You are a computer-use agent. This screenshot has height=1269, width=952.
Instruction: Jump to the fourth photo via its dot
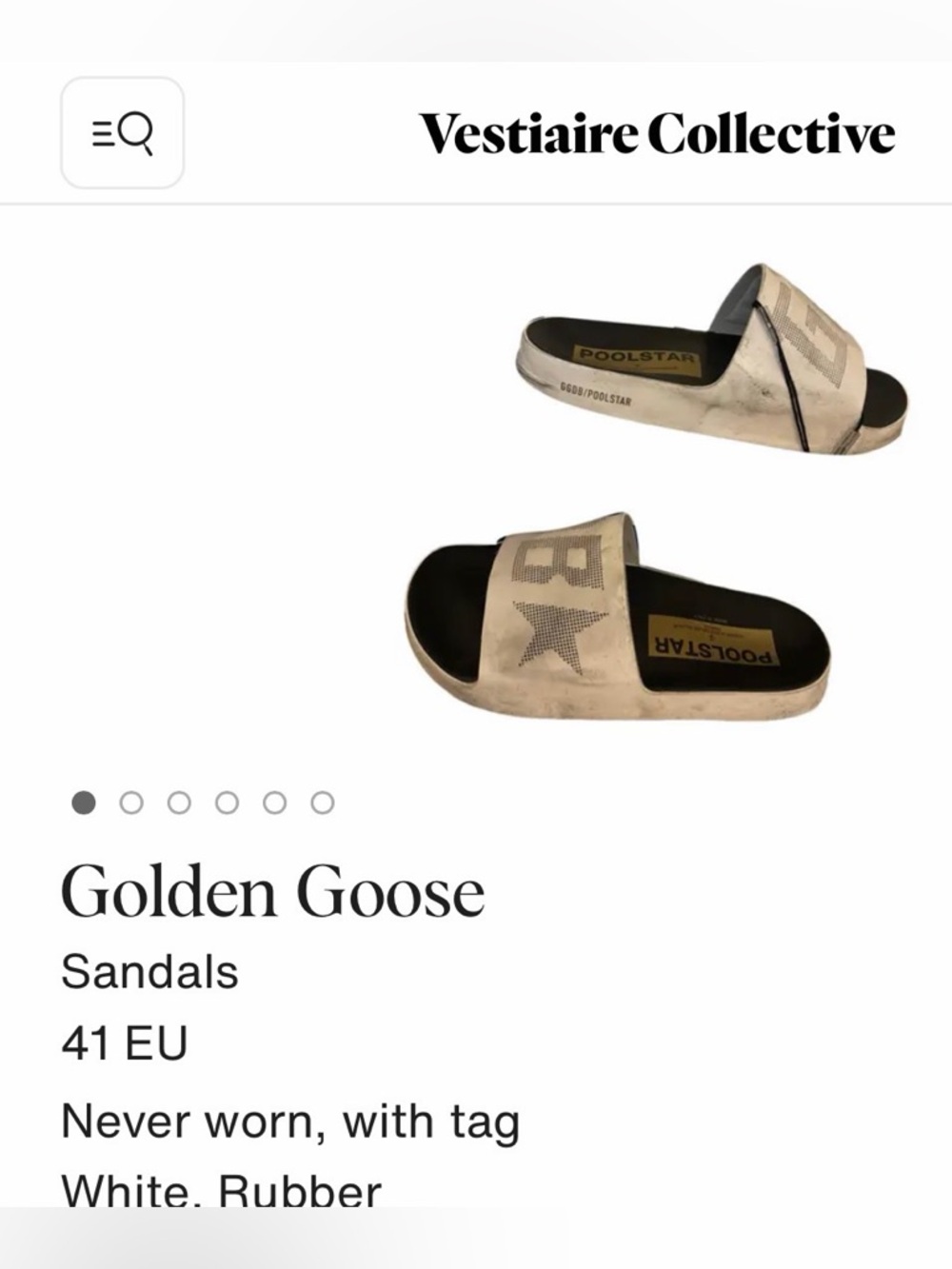(x=226, y=801)
